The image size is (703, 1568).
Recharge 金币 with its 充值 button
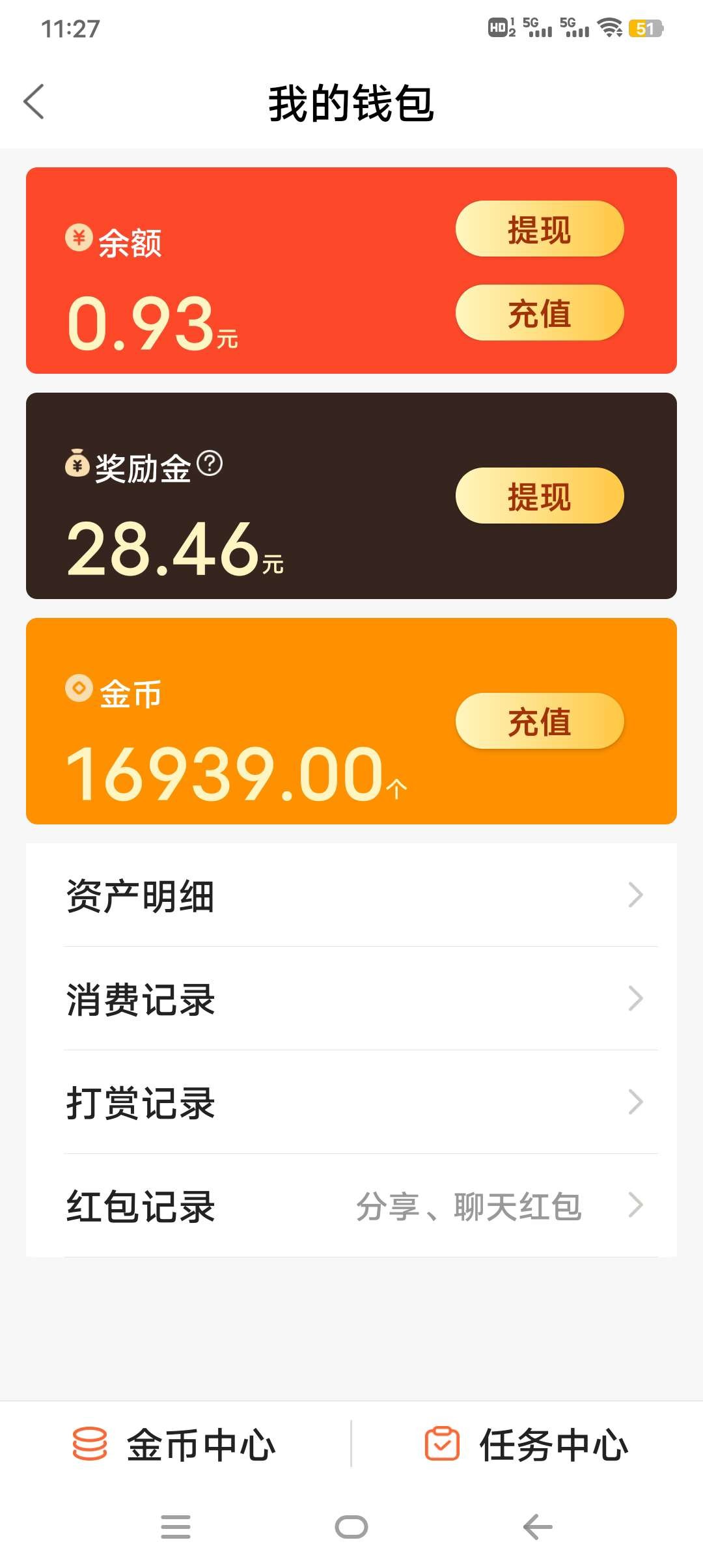pyautogui.click(x=540, y=721)
